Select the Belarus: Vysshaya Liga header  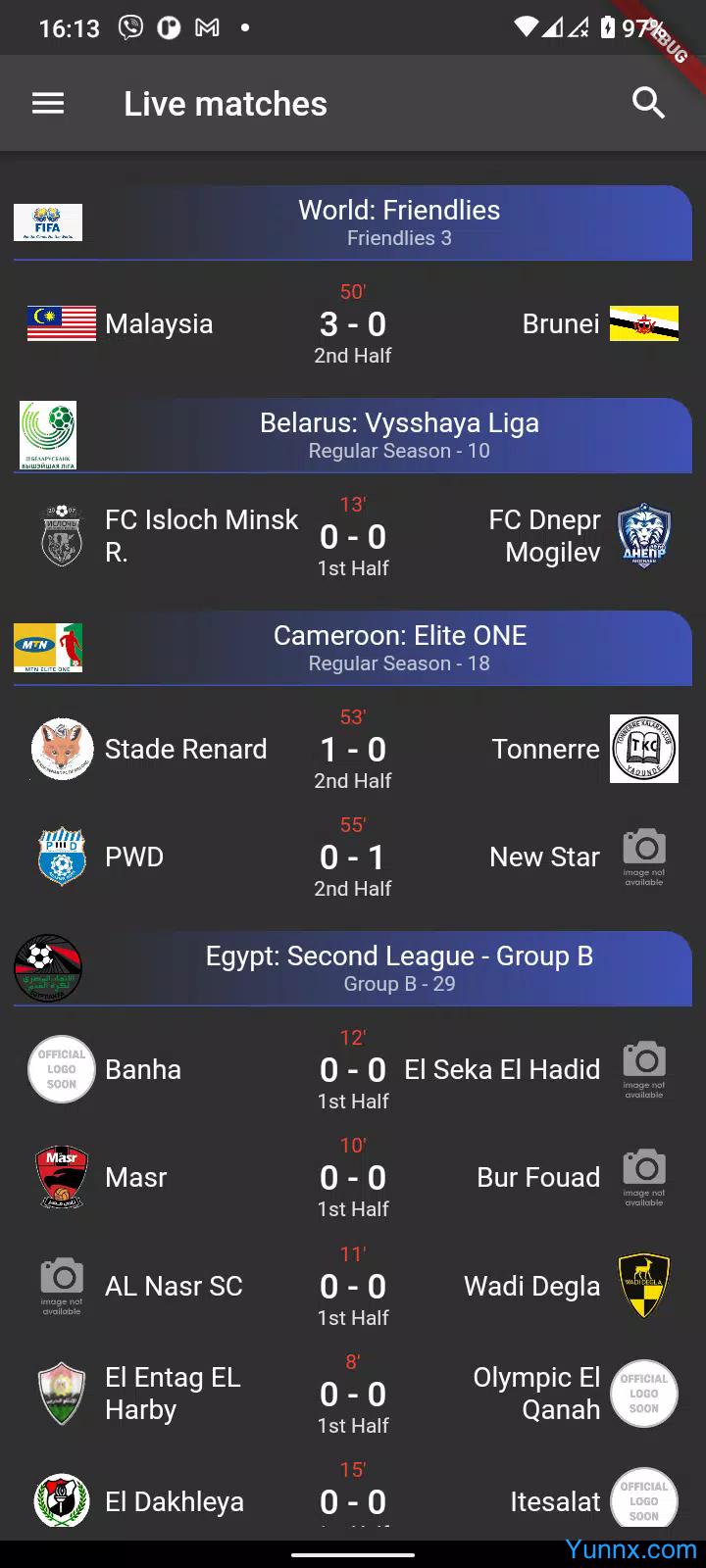click(x=399, y=435)
